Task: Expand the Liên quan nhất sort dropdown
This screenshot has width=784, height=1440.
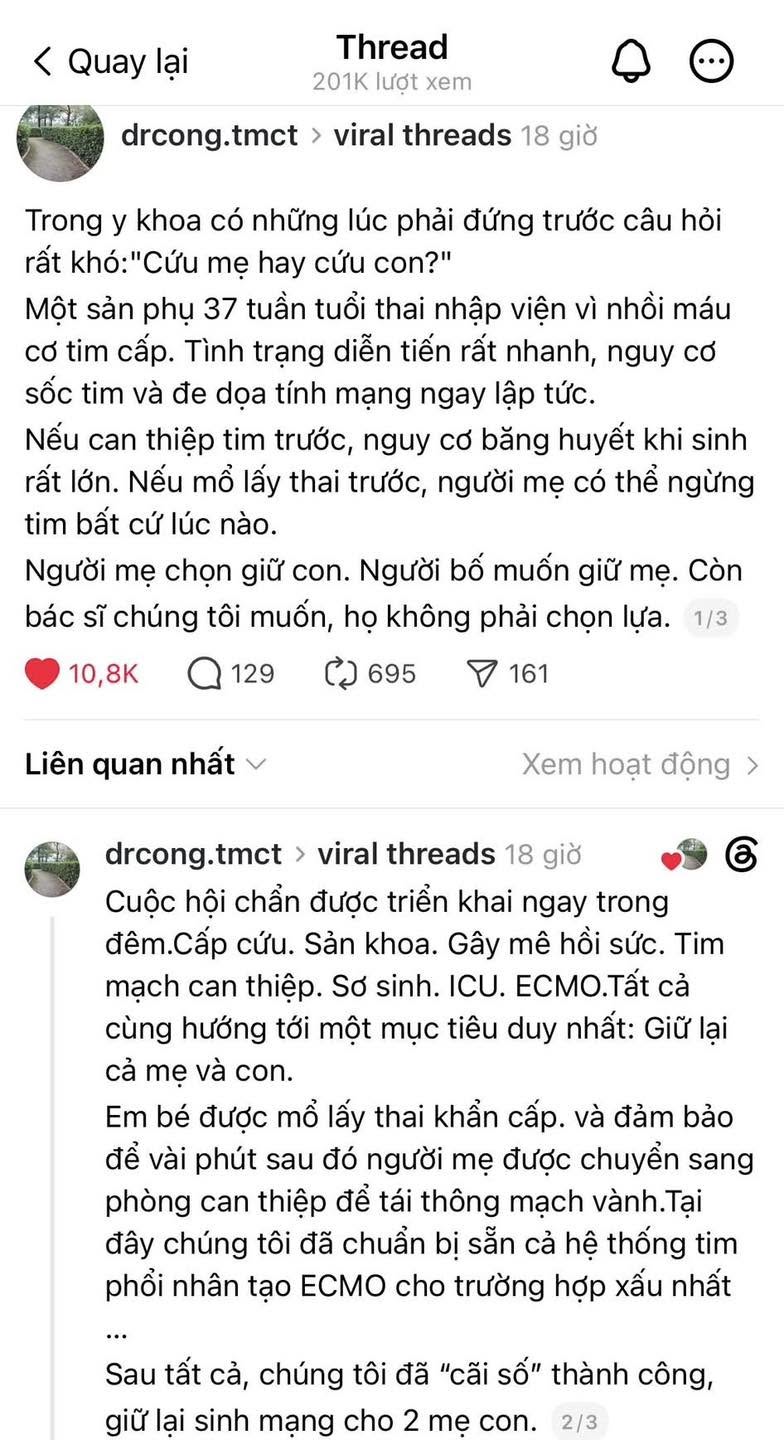Action: click(146, 765)
